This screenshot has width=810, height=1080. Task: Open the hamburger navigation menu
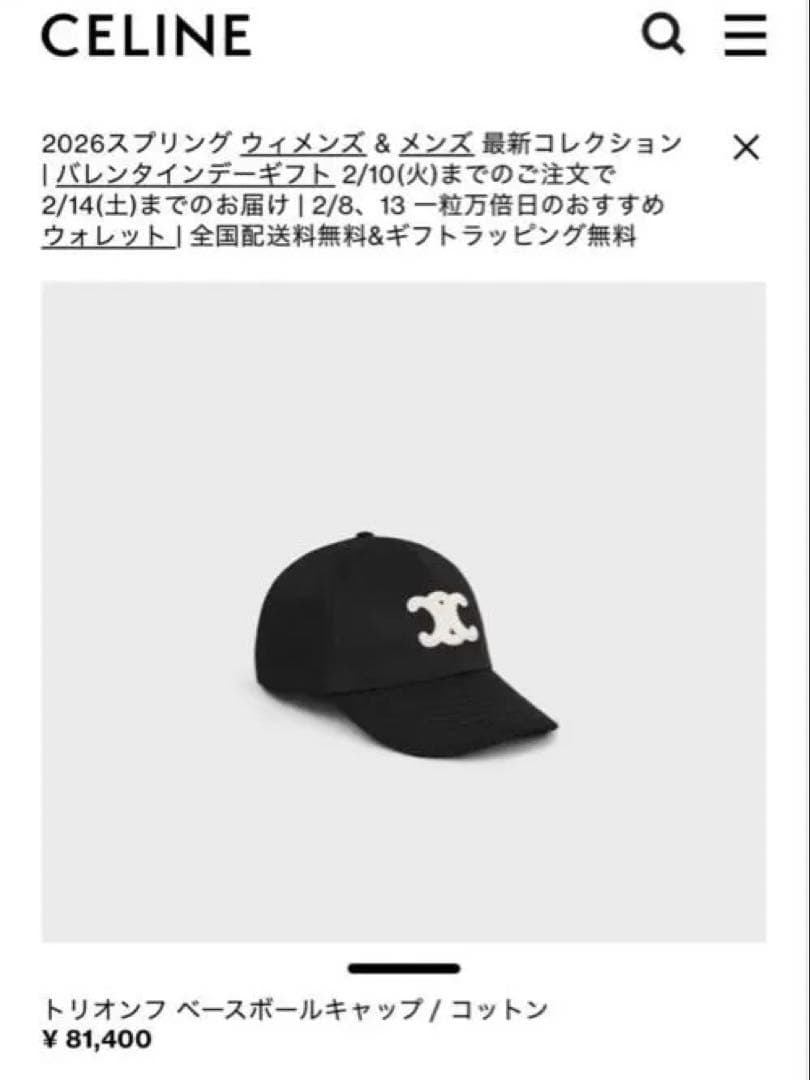(744, 37)
